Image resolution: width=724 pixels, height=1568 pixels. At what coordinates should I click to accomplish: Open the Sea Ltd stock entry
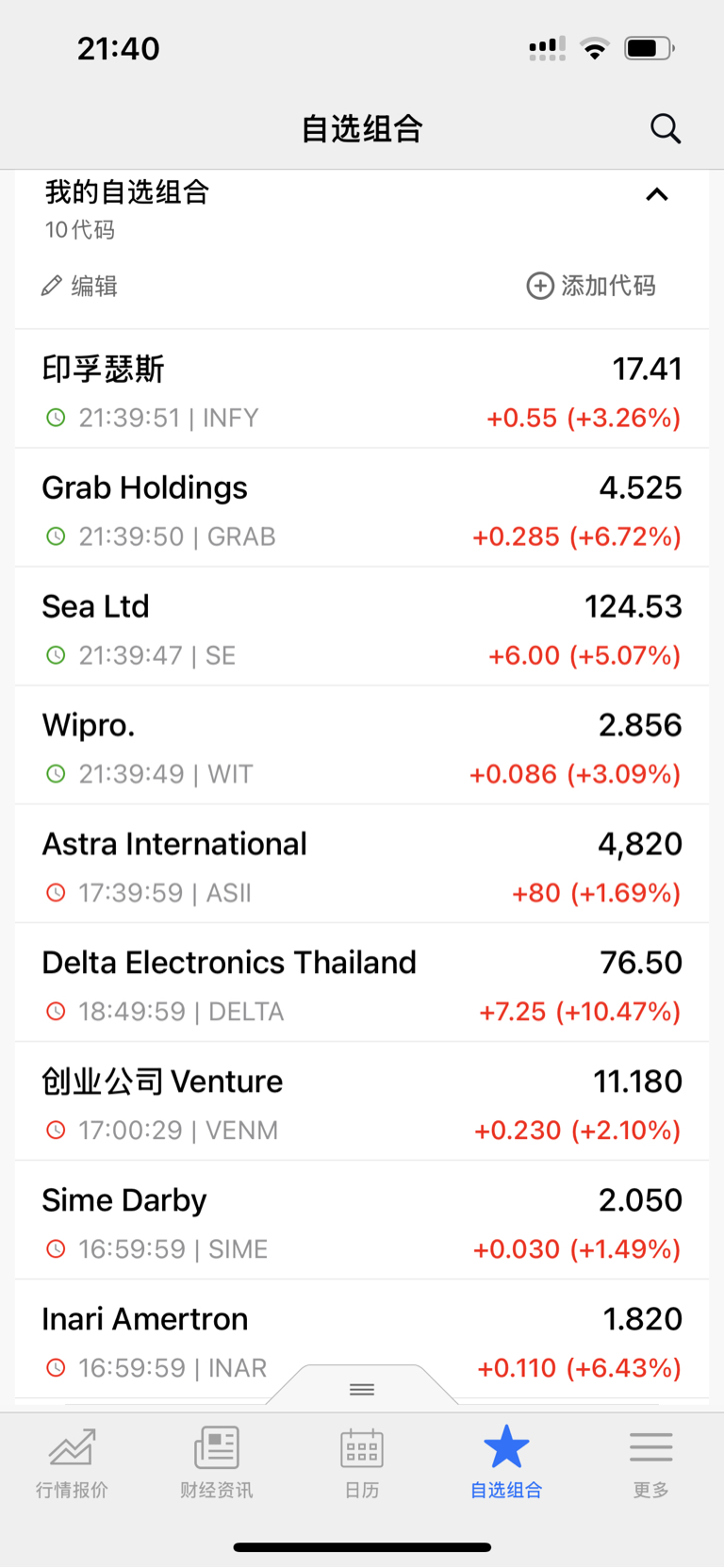(x=361, y=626)
